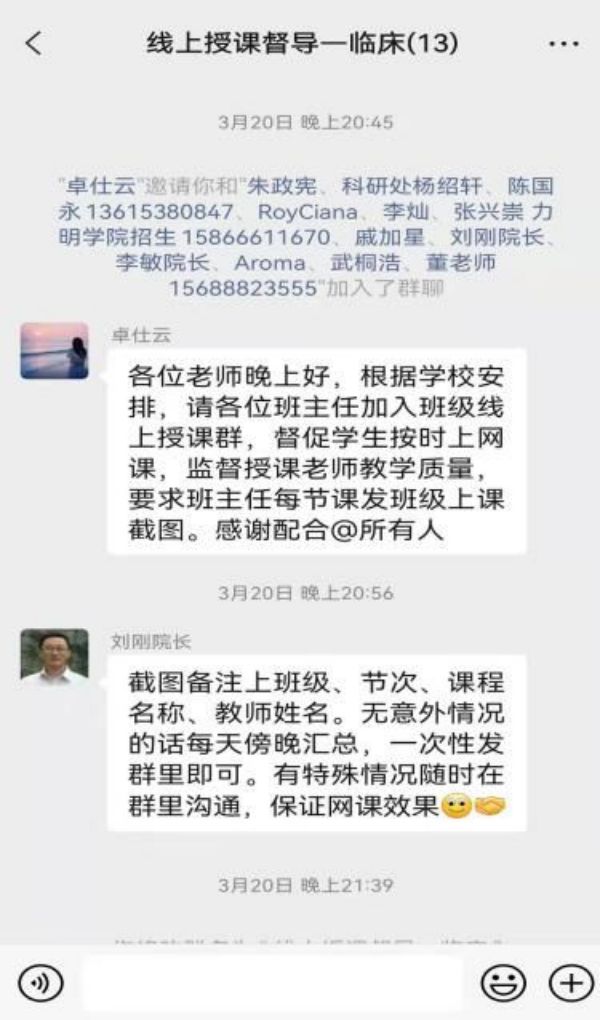
Task: Switch to voice message input
Action: point(40,983)
